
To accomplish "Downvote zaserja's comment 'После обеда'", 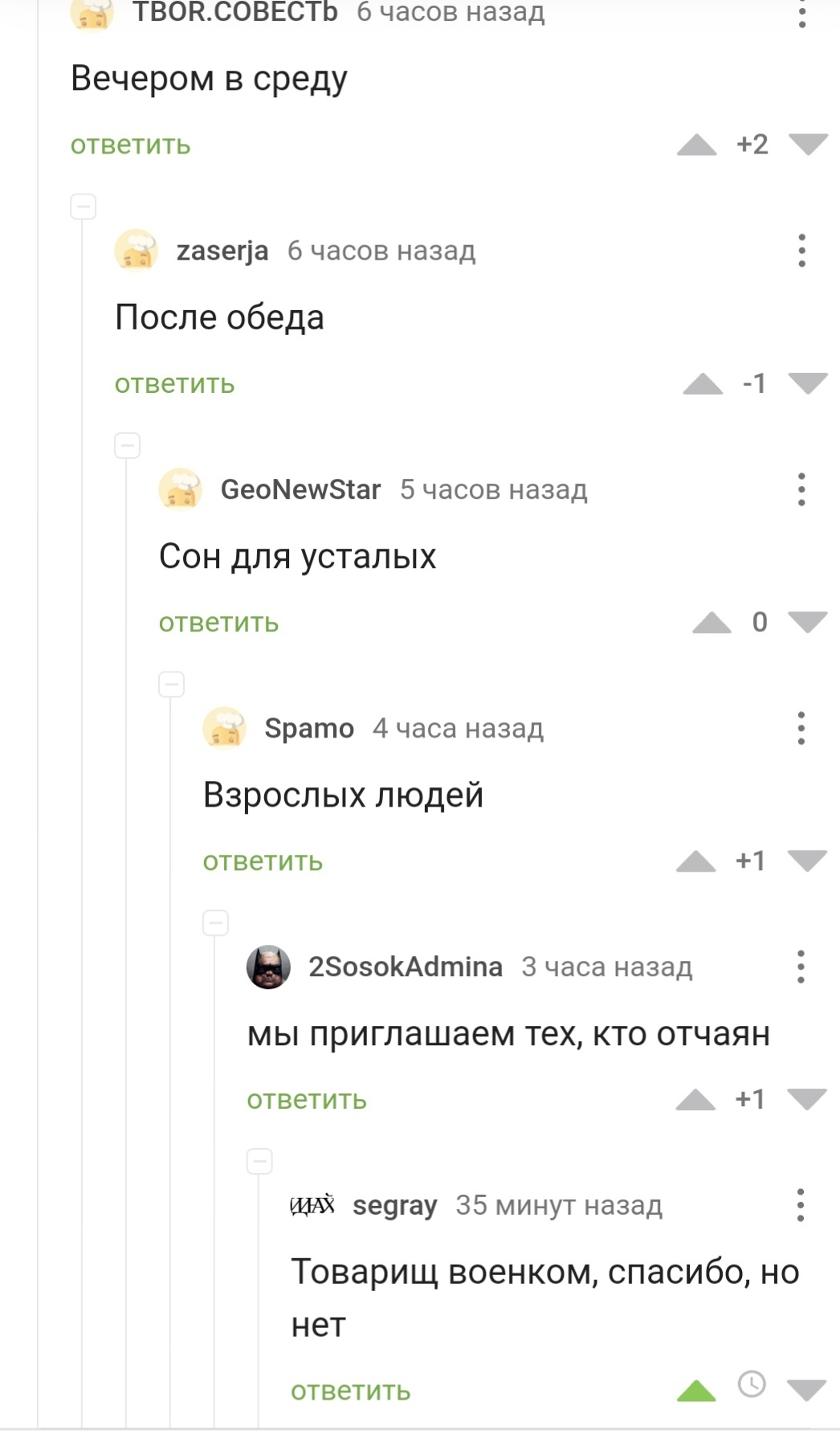I will click(x=808, y=383).
